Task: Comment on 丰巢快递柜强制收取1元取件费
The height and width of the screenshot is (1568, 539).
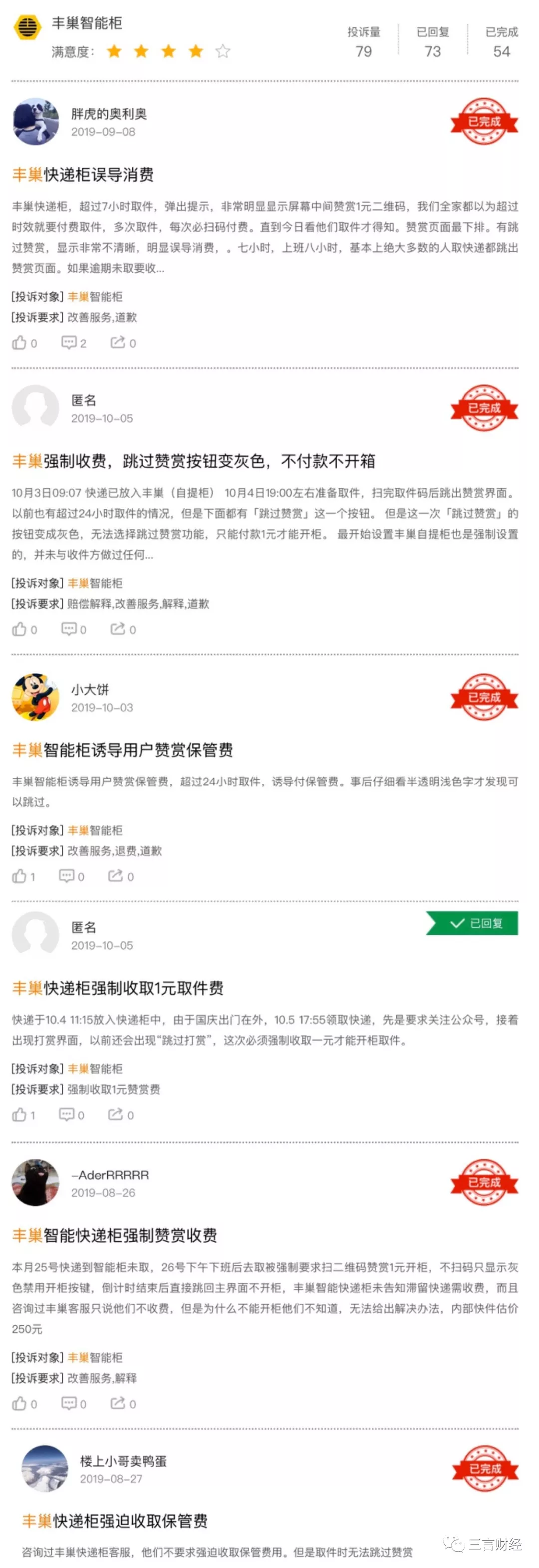Action: pos(66,1115)
